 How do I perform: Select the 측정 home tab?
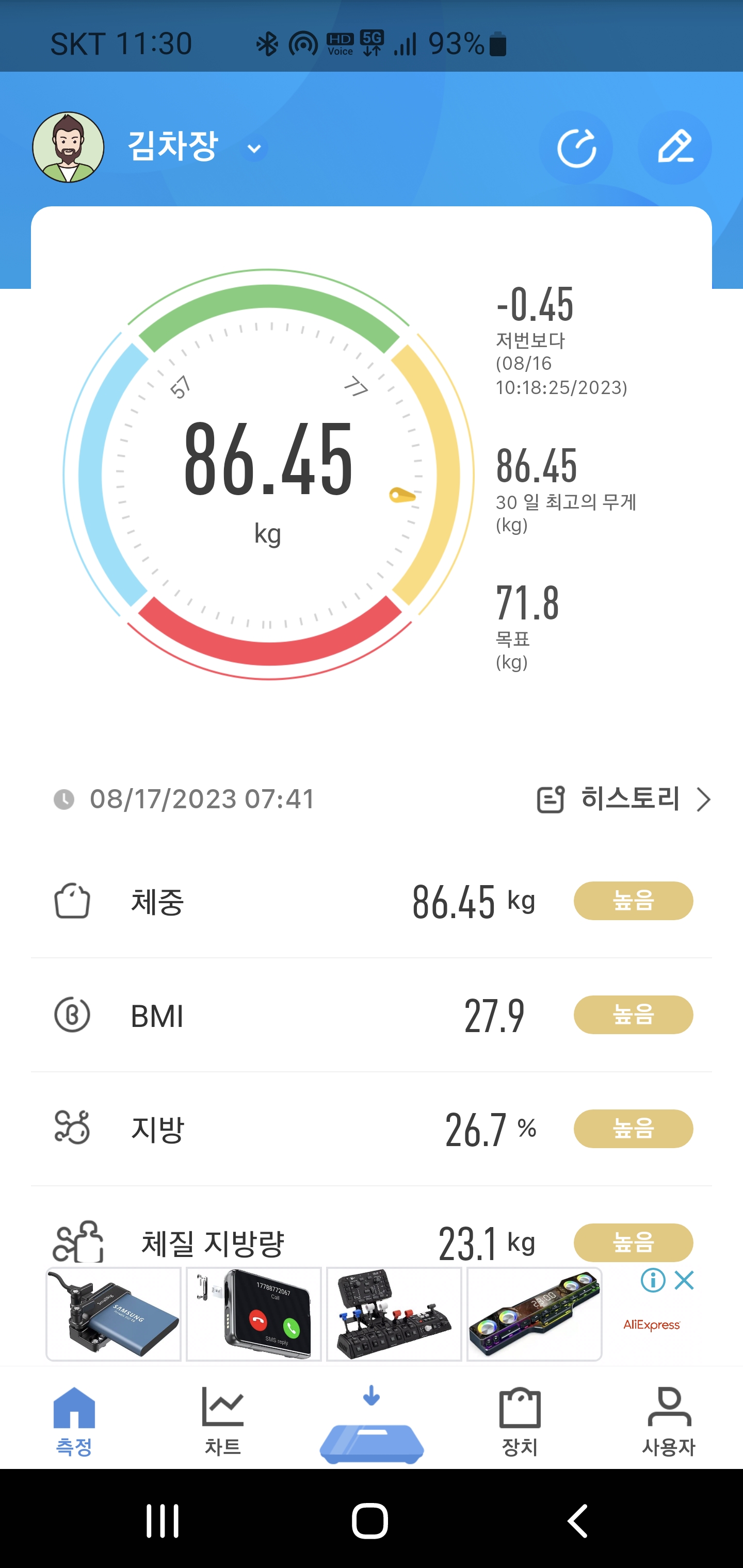tap(74, 1420)
